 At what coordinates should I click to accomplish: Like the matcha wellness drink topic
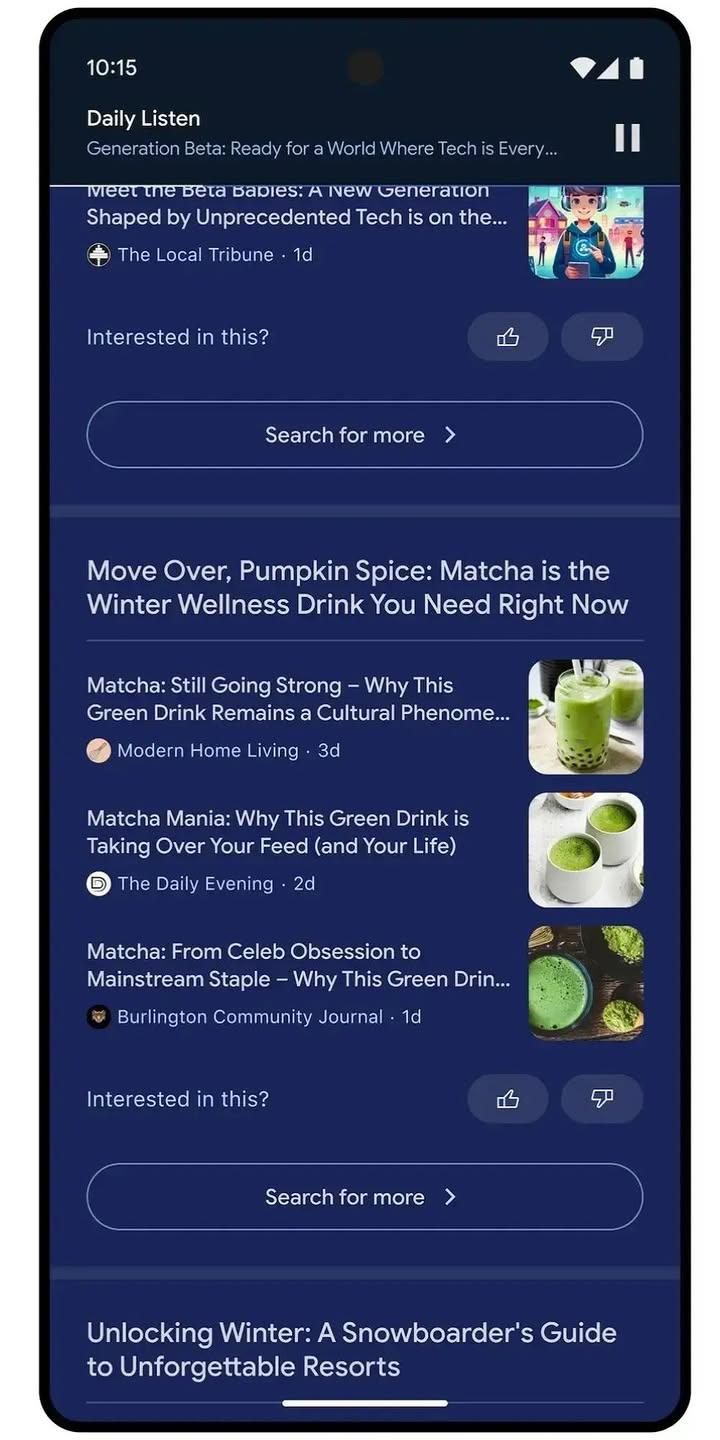tap(508, 1099)
